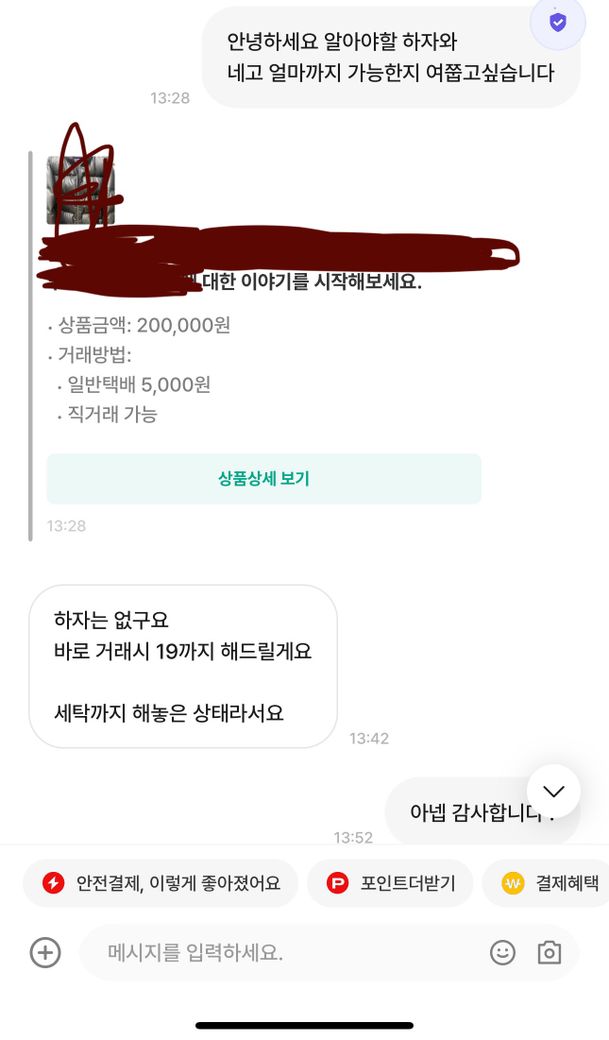This screenshot has width=609, height=1040.
Task: Open the plus attachment menu
Action: point(45,952)
